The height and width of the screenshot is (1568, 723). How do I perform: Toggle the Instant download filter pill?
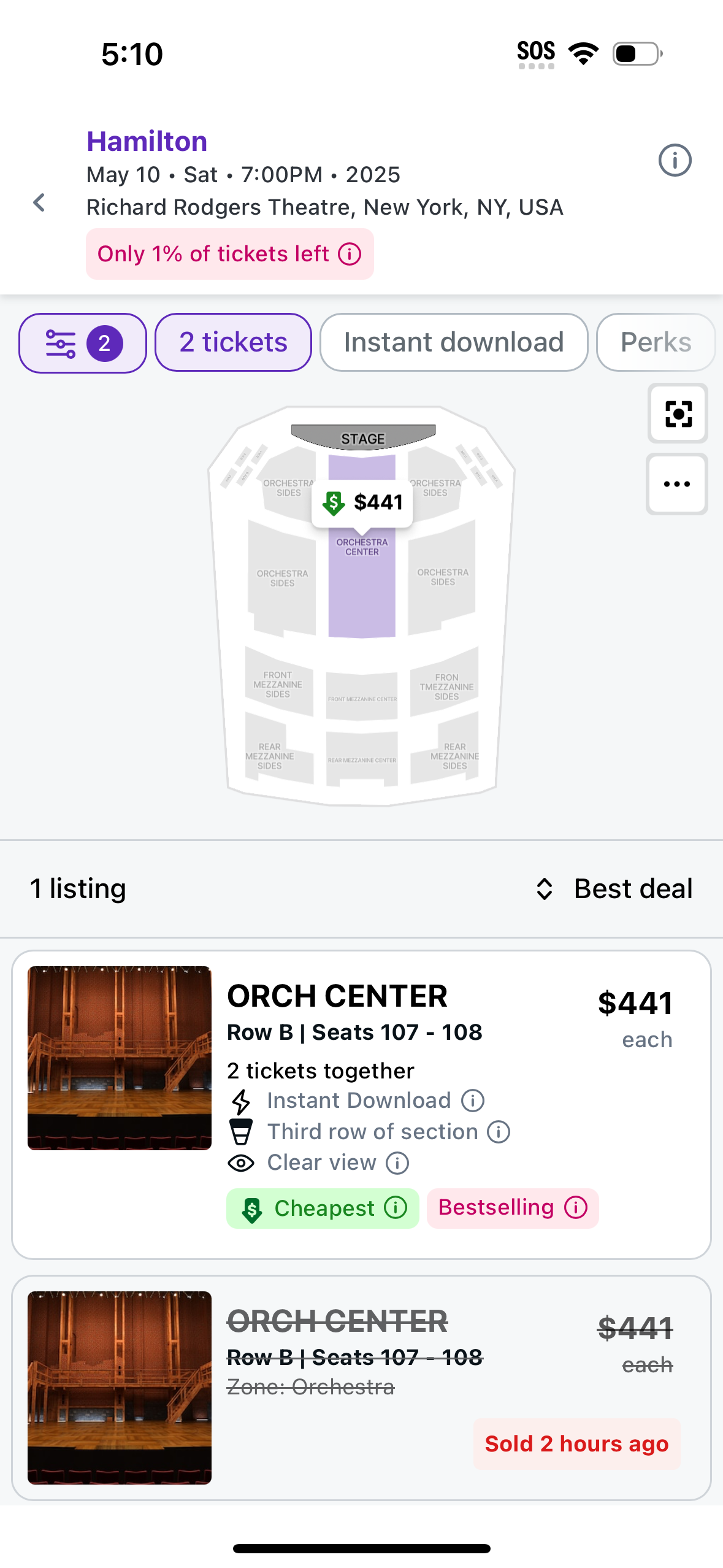pos(453,342)
